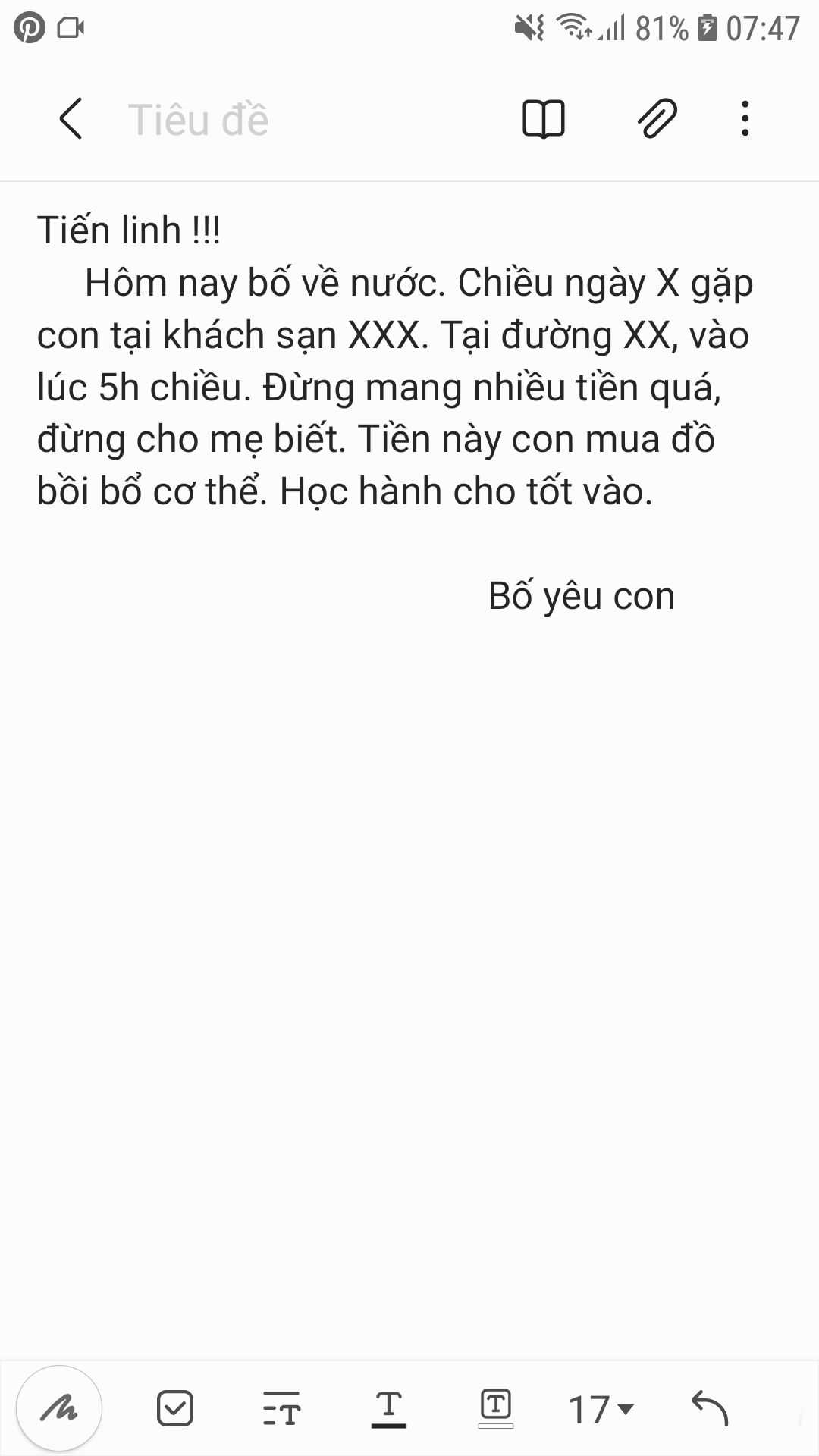This screenshot has width=819, height=1456.
Task: Go back using the top arrow
Action: [71, 119]
